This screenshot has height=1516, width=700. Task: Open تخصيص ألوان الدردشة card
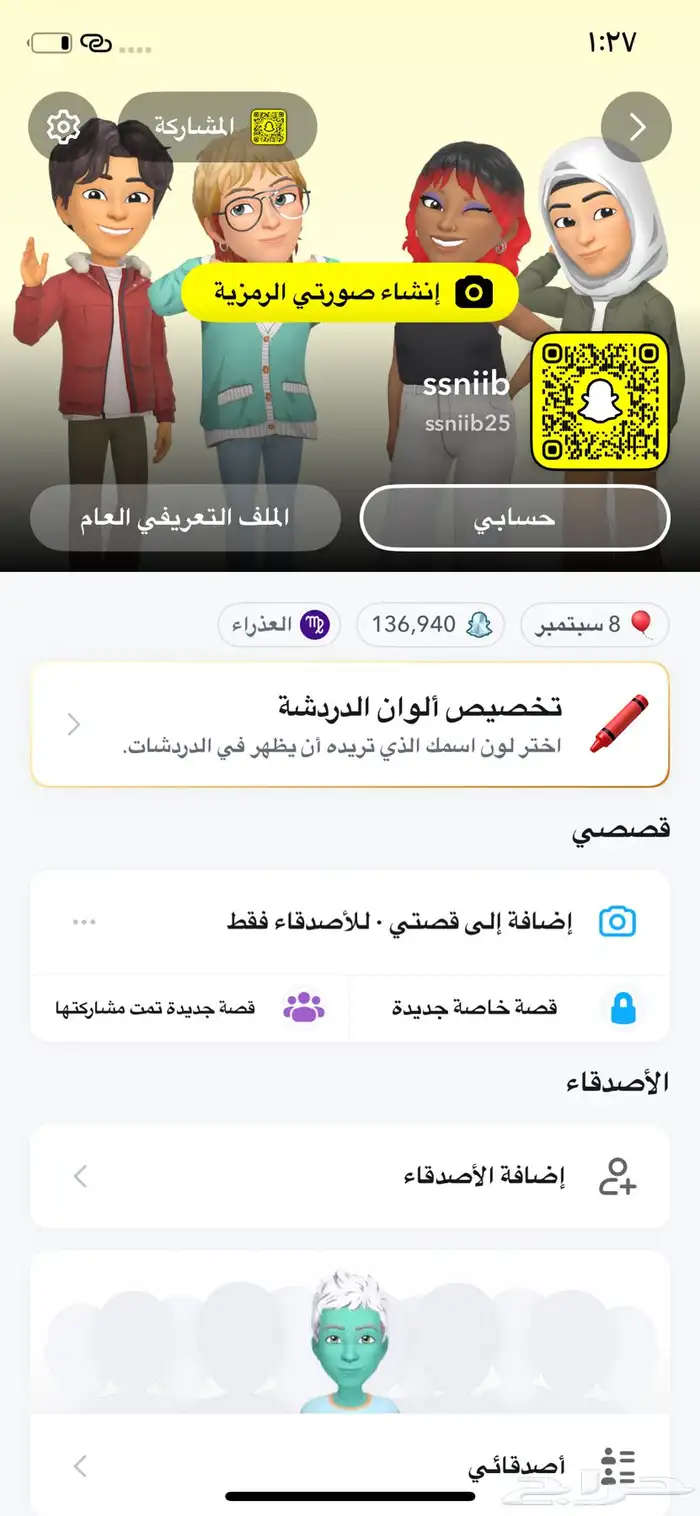pyautogui.click(x=350, y=724)
